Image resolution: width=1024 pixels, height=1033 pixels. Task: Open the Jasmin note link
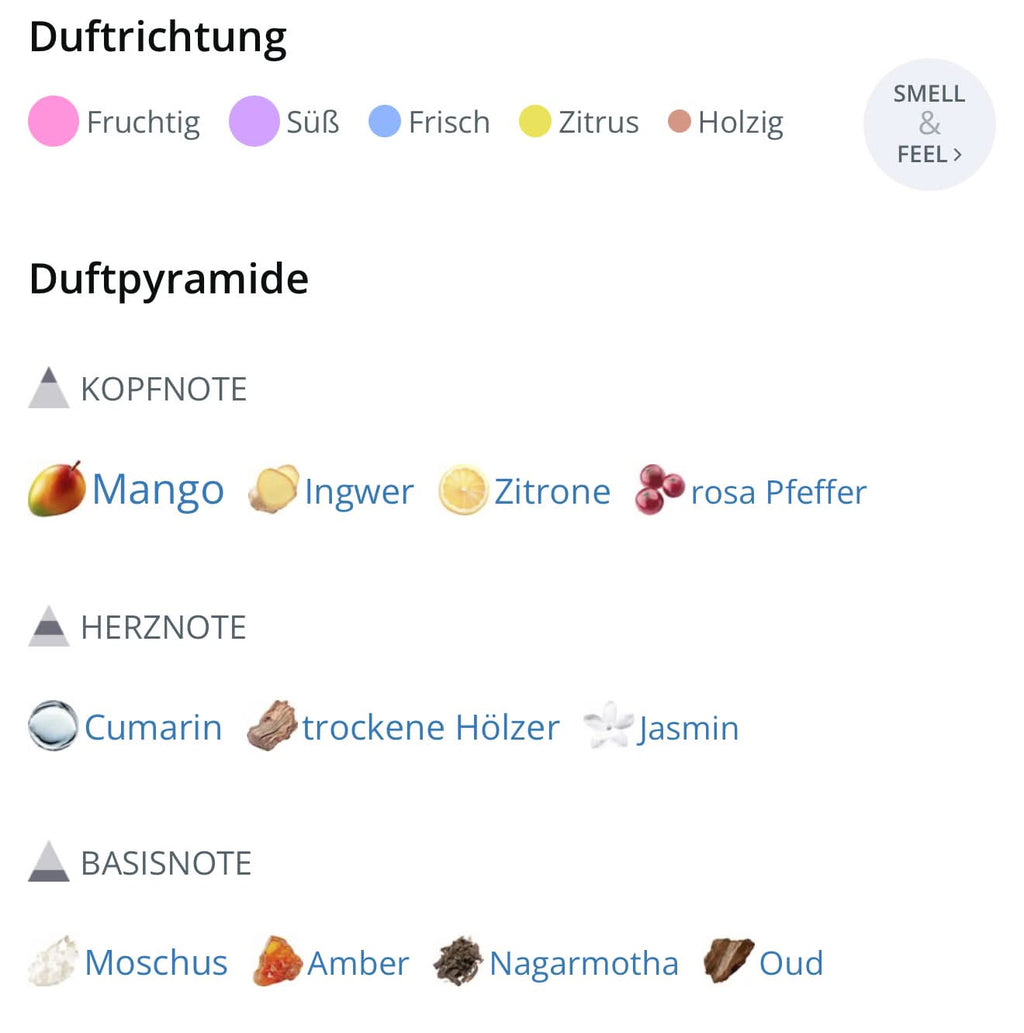pos(688,727)
